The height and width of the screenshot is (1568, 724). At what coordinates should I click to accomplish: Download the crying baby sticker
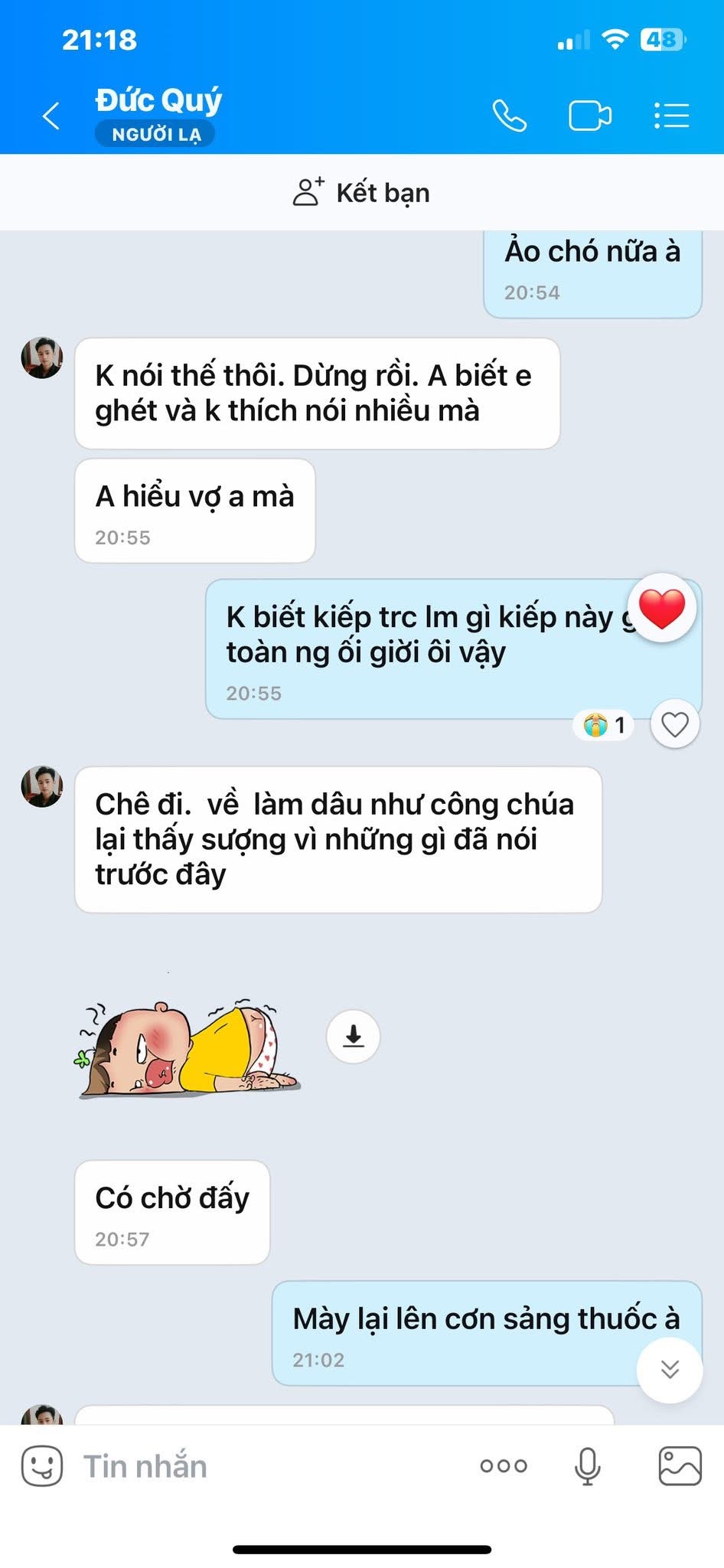point(353,1036)
